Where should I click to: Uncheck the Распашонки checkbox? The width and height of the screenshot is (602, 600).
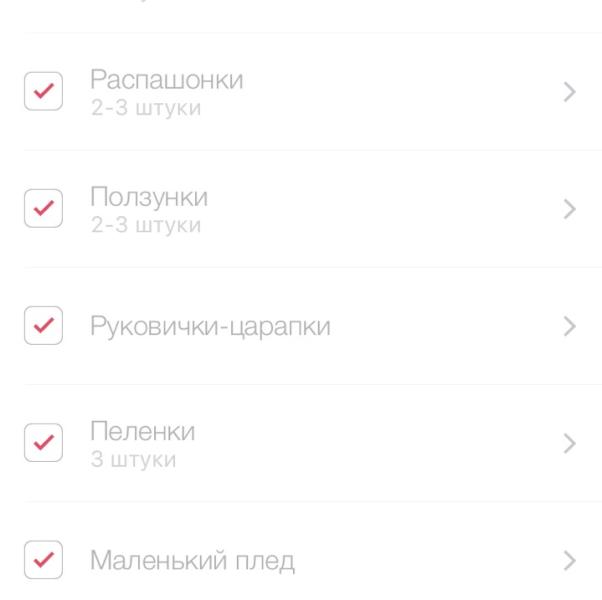(x=43, y=91)
